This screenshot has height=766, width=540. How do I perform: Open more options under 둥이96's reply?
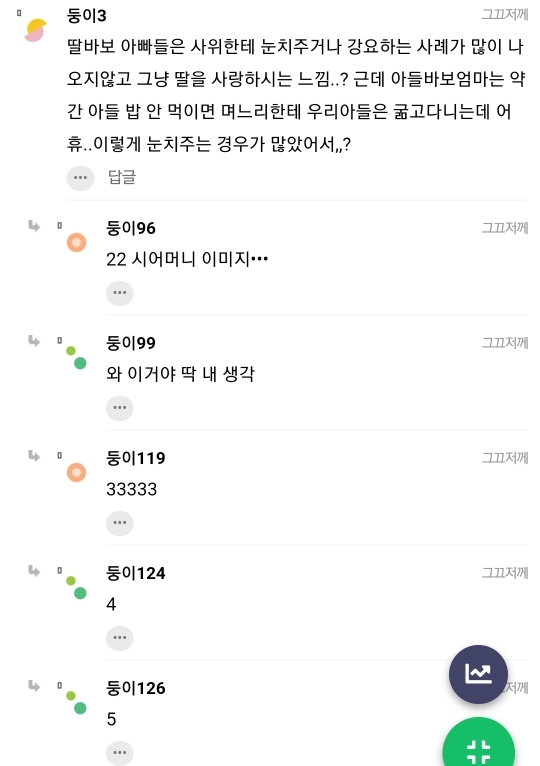point(120,293)
